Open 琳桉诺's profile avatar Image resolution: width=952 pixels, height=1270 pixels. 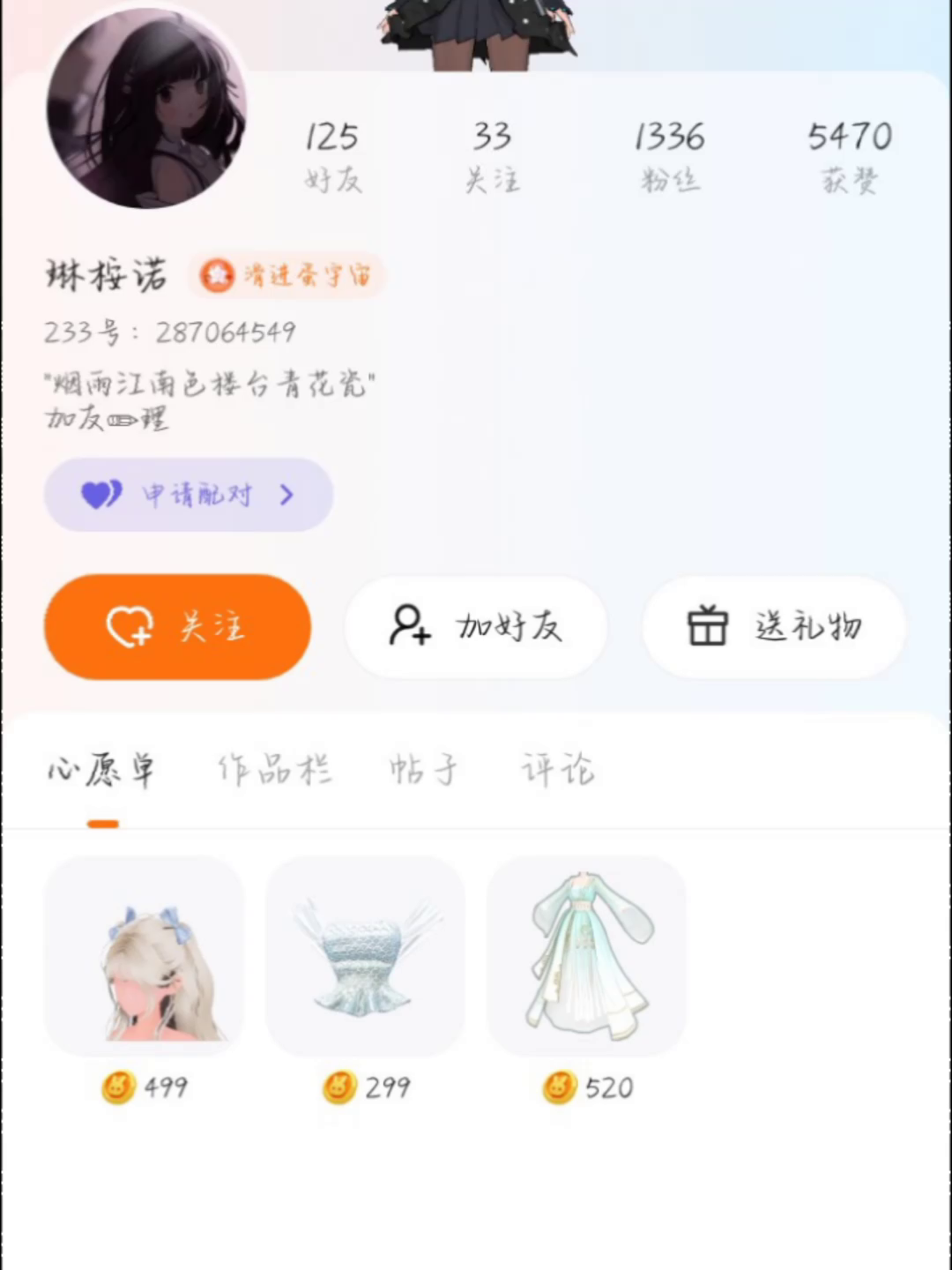coord(146,108)
